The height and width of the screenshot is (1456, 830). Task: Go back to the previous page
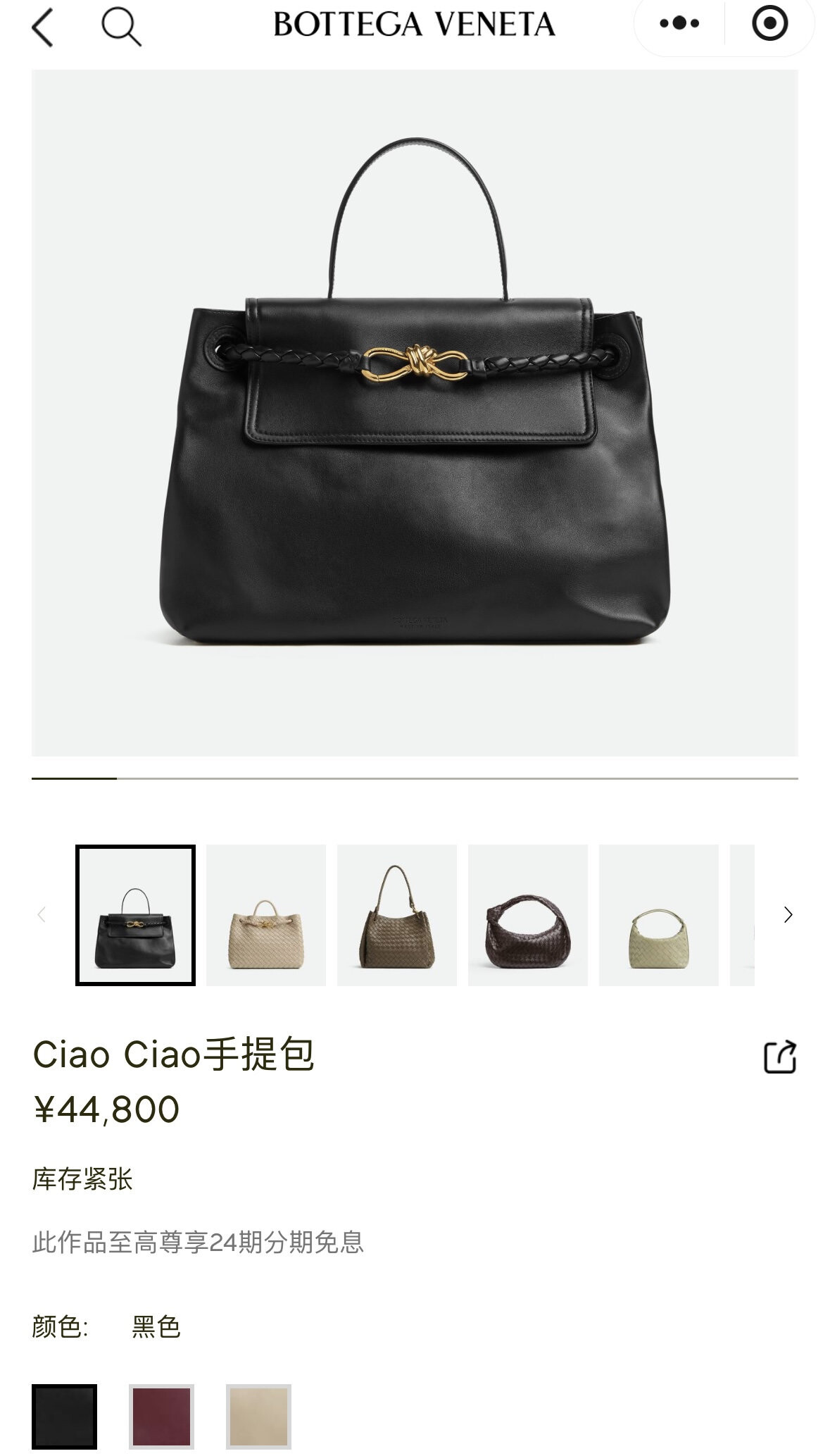click(x=43, y=27)
